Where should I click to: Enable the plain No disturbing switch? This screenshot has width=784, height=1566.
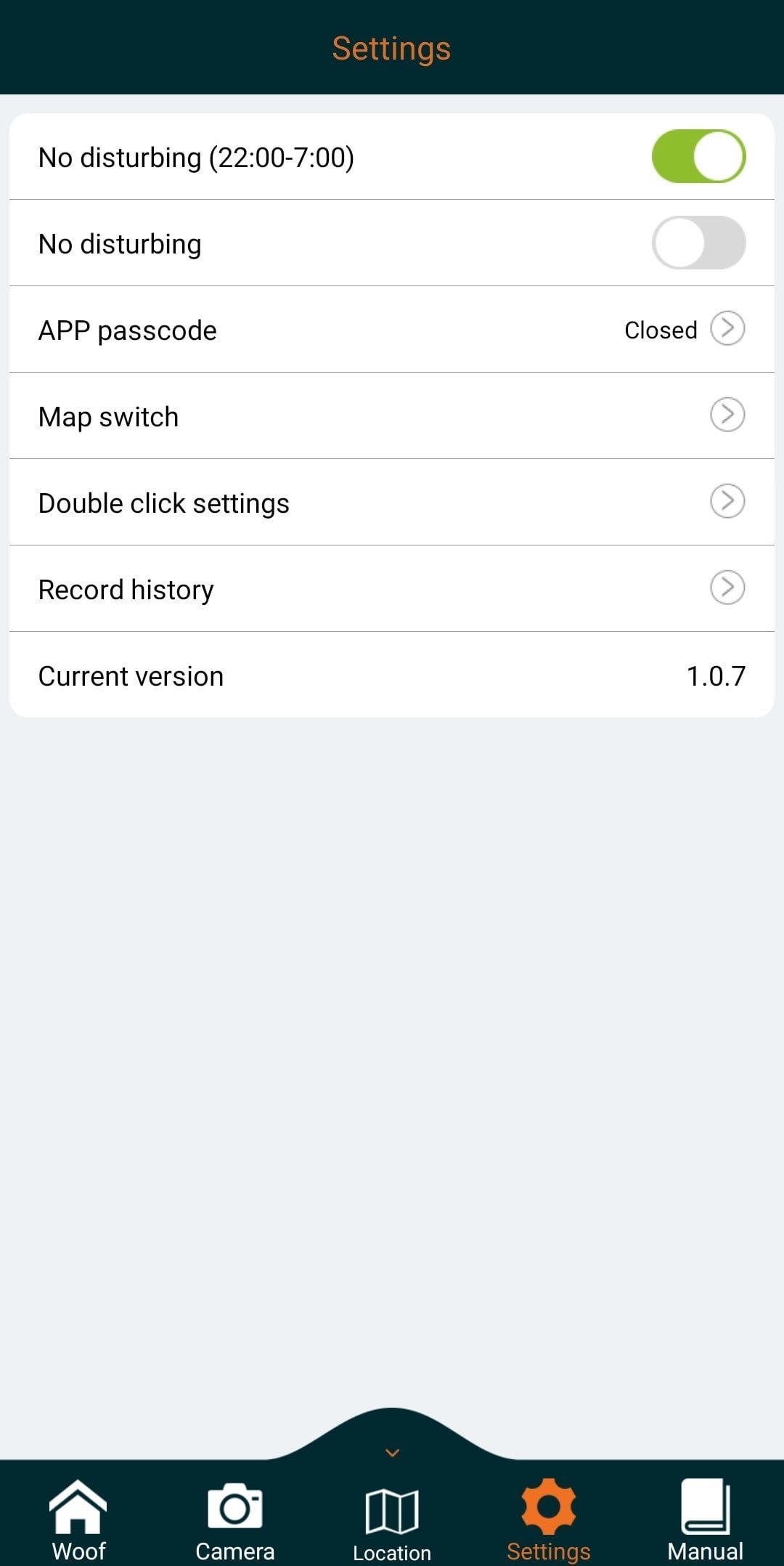pos(698,243)
